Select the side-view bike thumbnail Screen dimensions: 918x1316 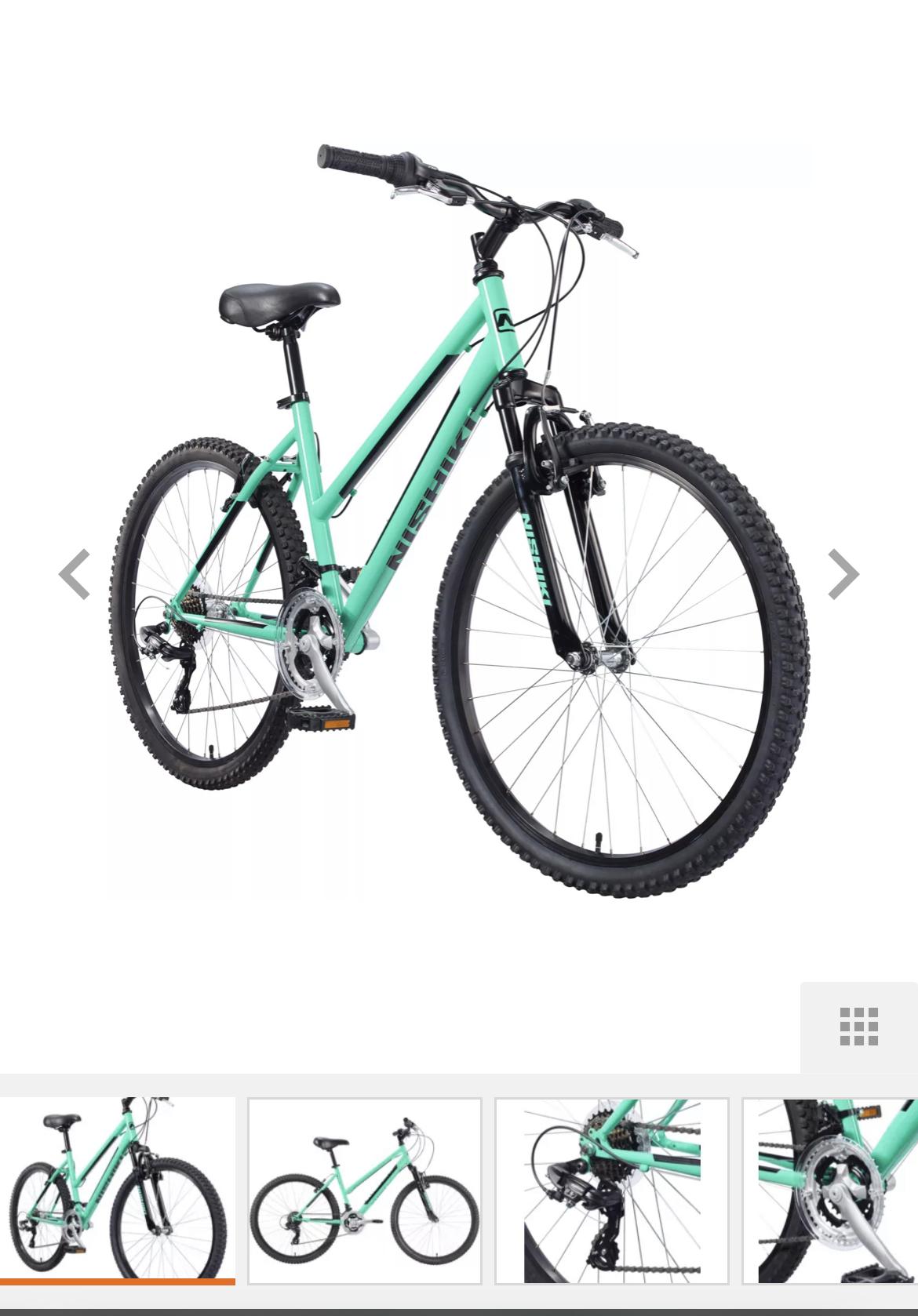tap(365, 1190)
